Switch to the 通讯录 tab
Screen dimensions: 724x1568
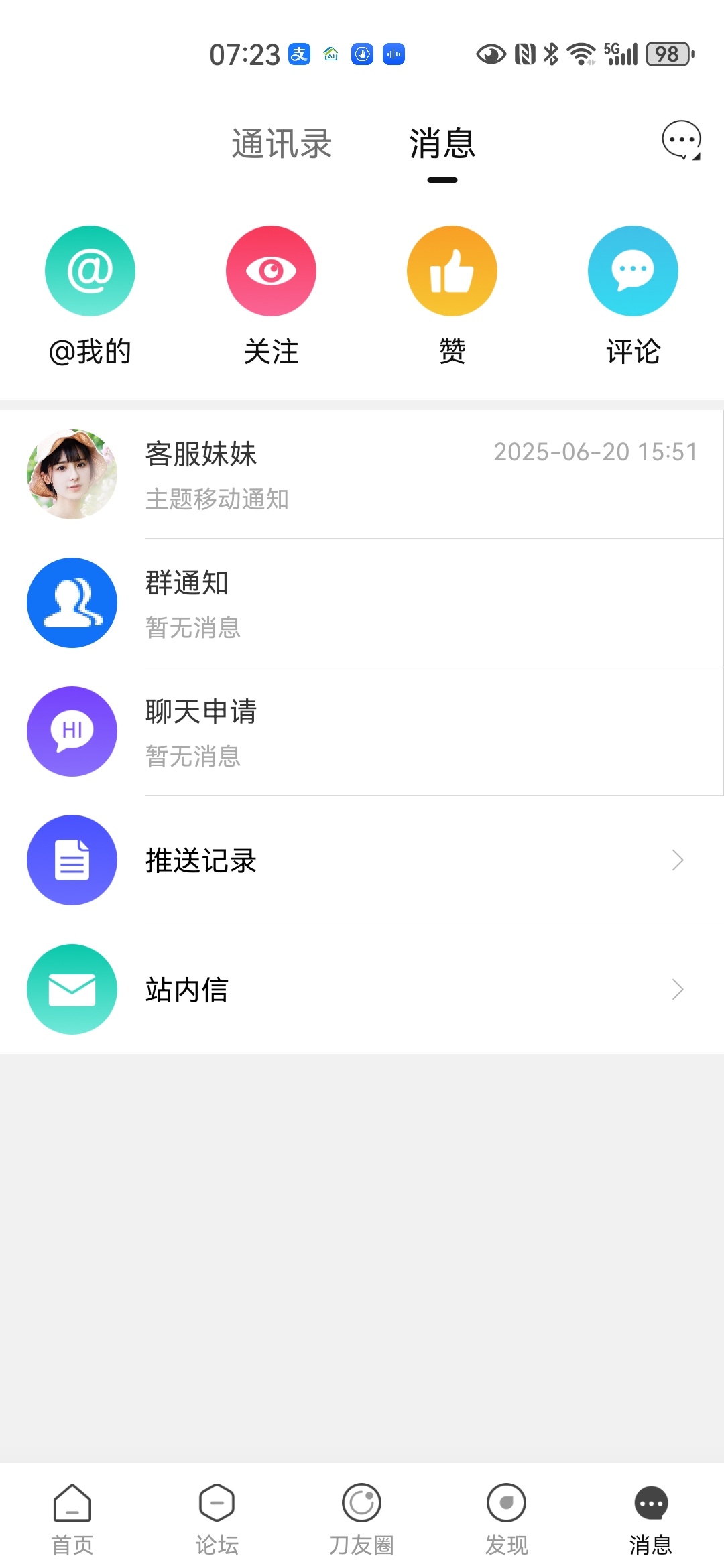click(282, 144)
